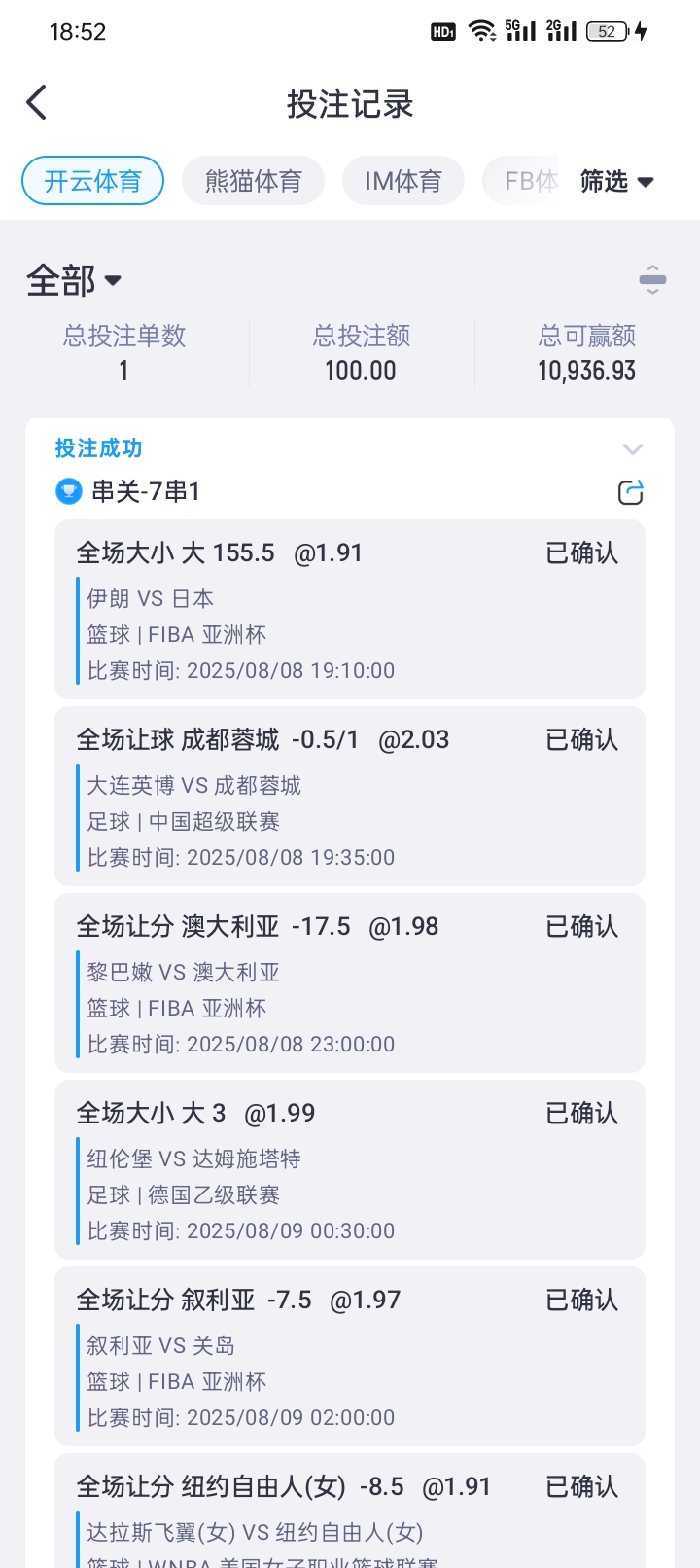This screenshot has height=1568, width=700.
Task: Collapse the summary stats panel
Action: pyautogui.click(x=652, y=280)
